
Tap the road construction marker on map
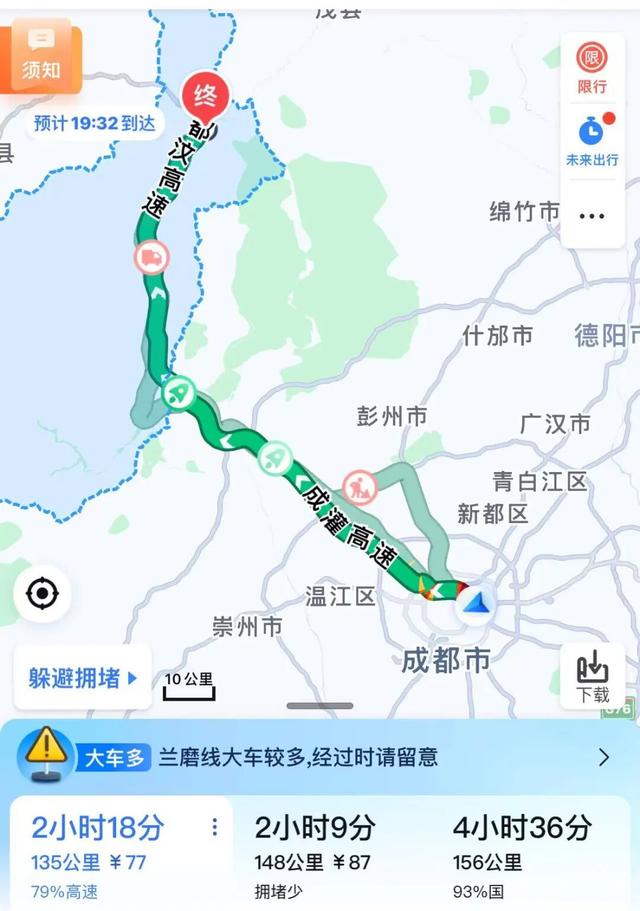[x=358, y=487]
